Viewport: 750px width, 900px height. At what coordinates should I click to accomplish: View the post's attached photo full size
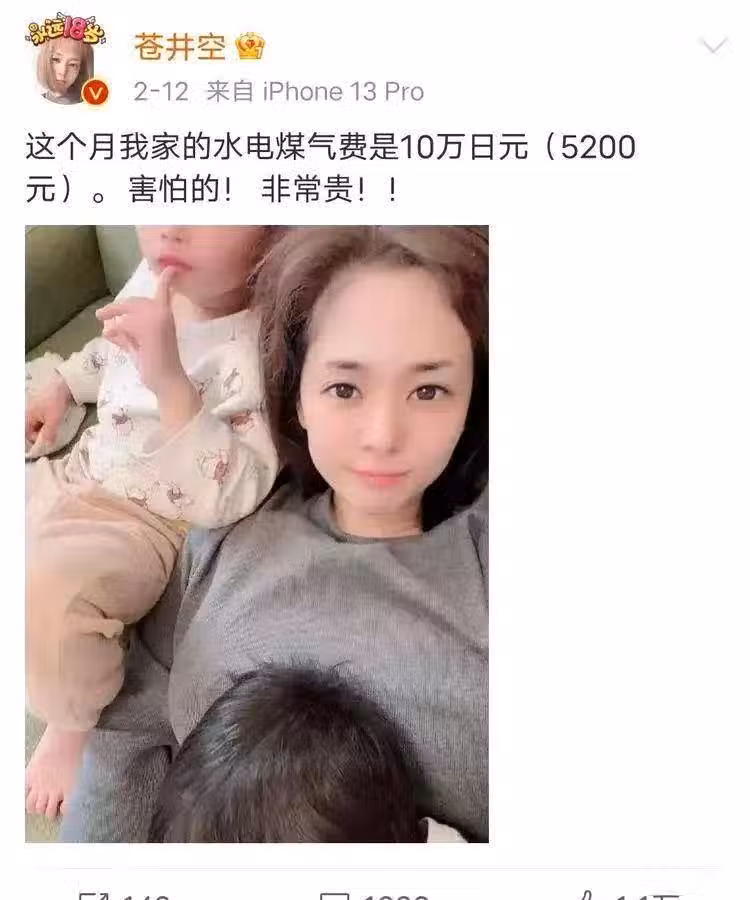(x=257, y=533)
